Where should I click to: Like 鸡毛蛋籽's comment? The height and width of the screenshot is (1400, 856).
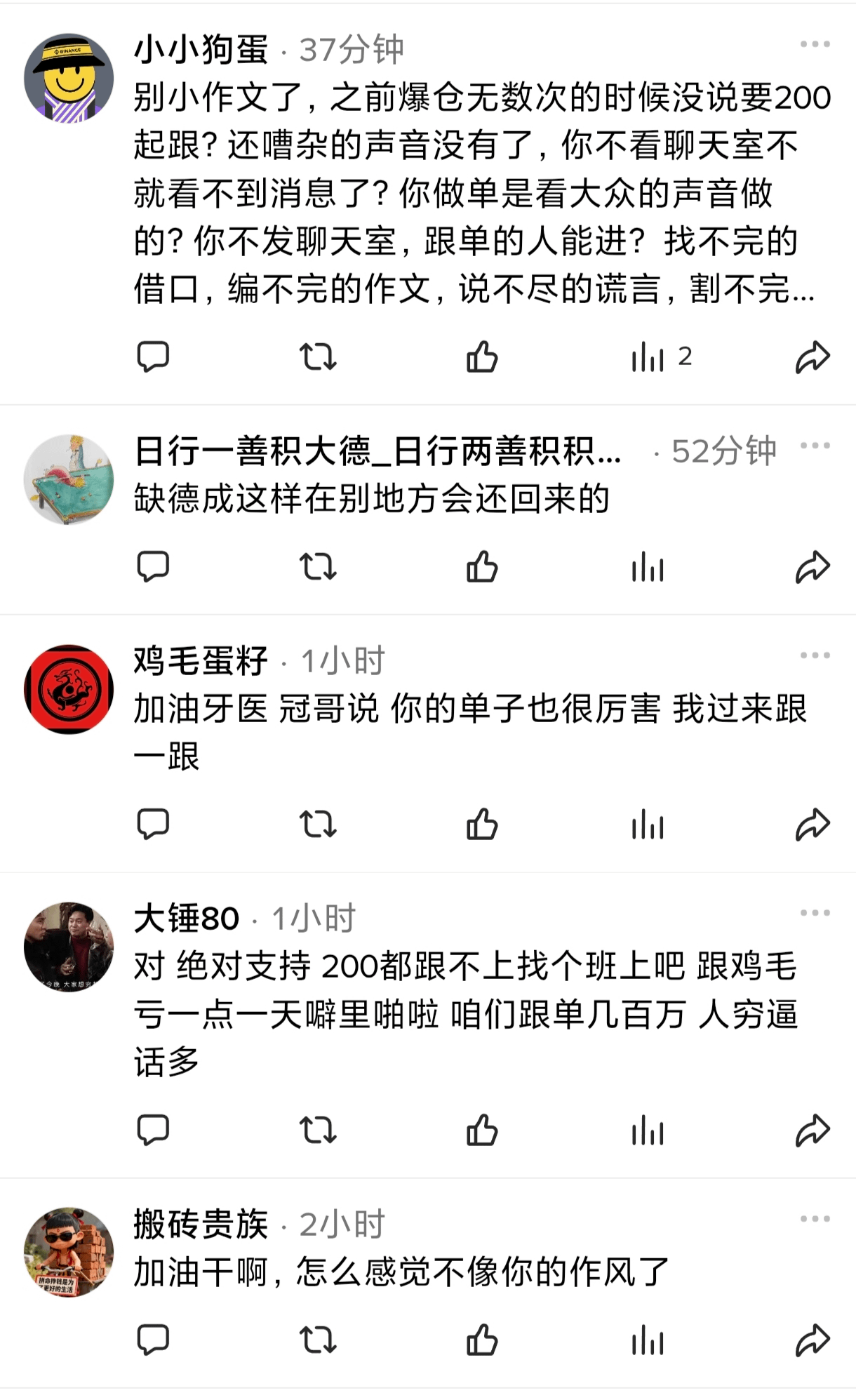pyautogui.click(x=482, y=825)
